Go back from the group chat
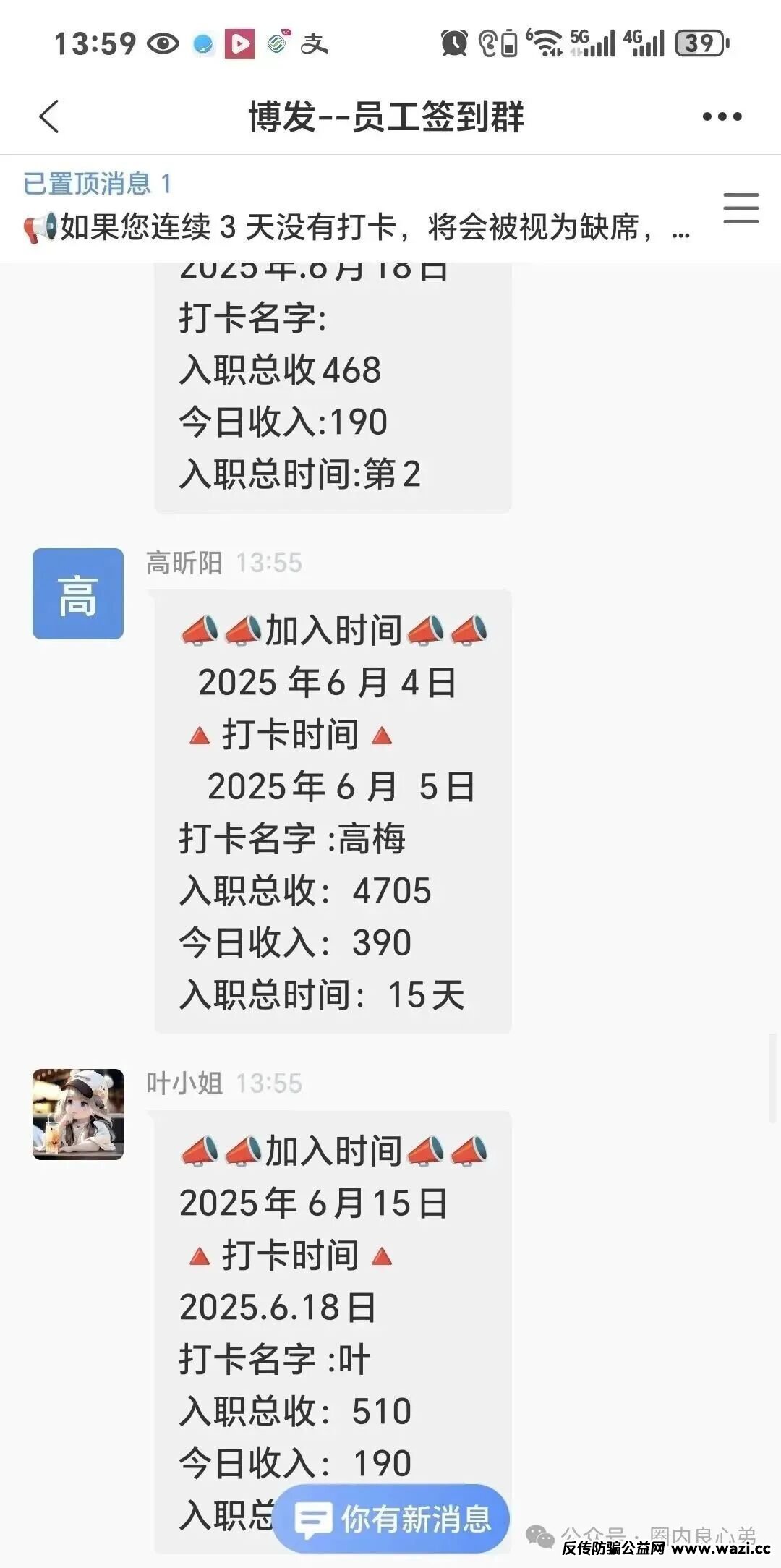The image size is (781, 1568). 49,116
